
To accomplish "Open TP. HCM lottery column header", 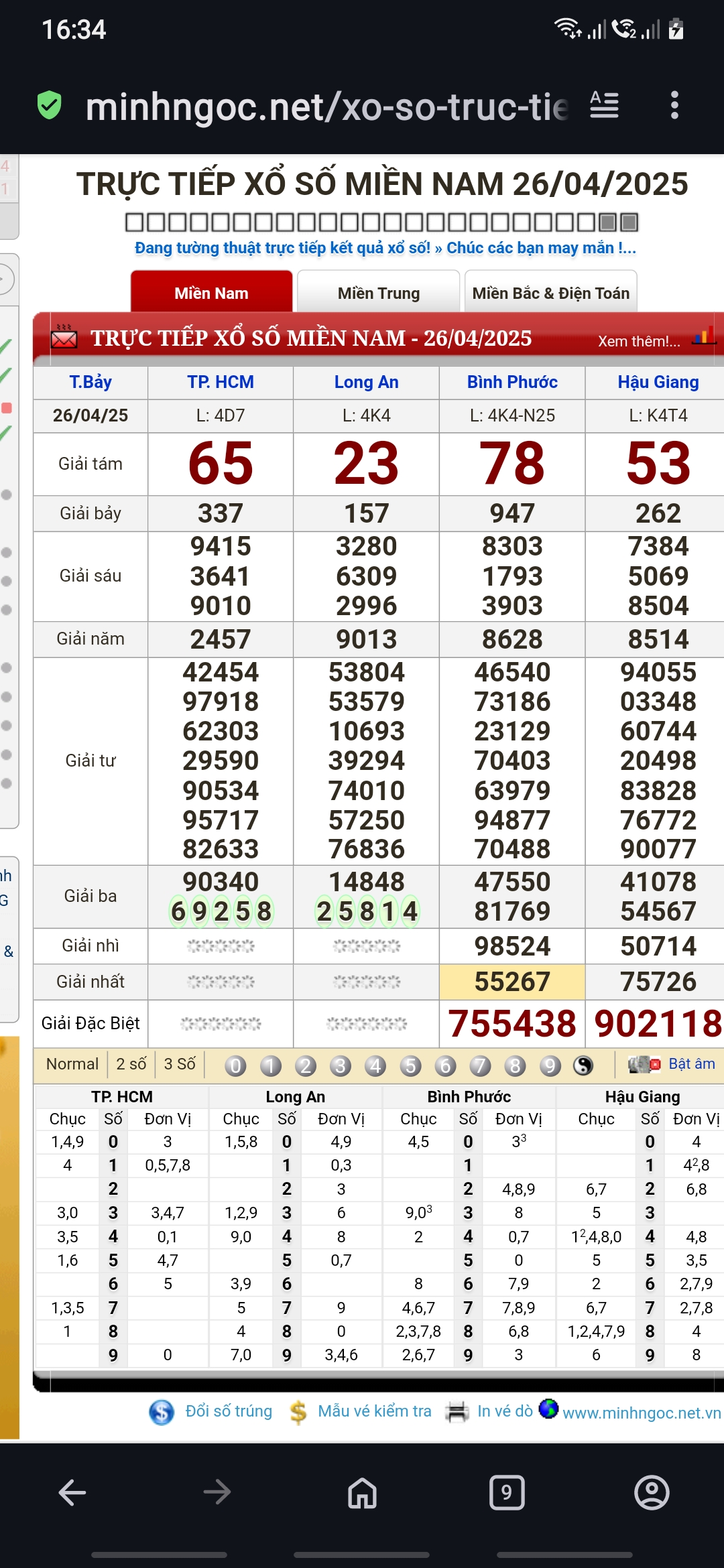I will coord(221,382).
